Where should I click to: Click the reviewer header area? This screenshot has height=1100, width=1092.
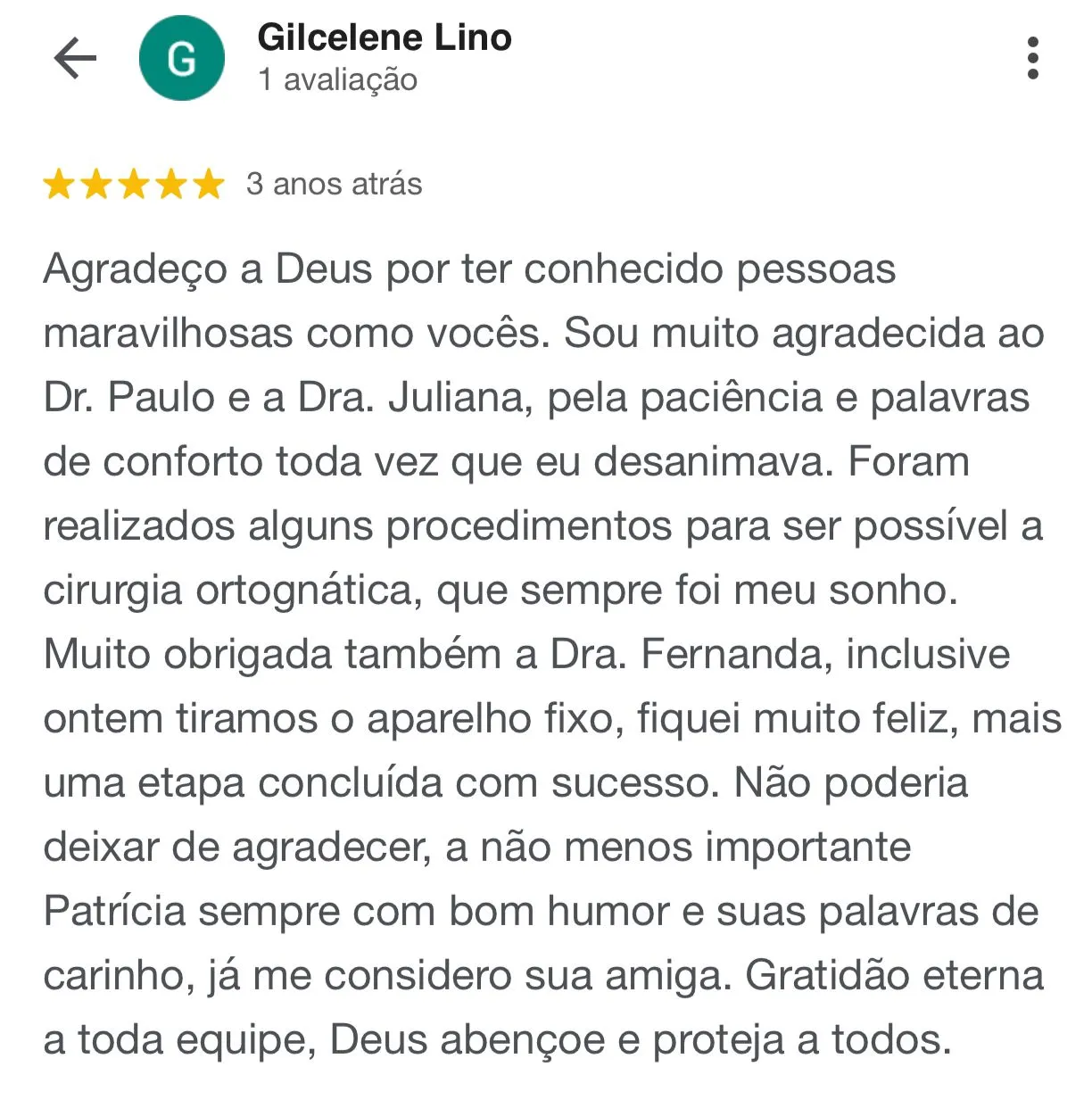(384, 58)
